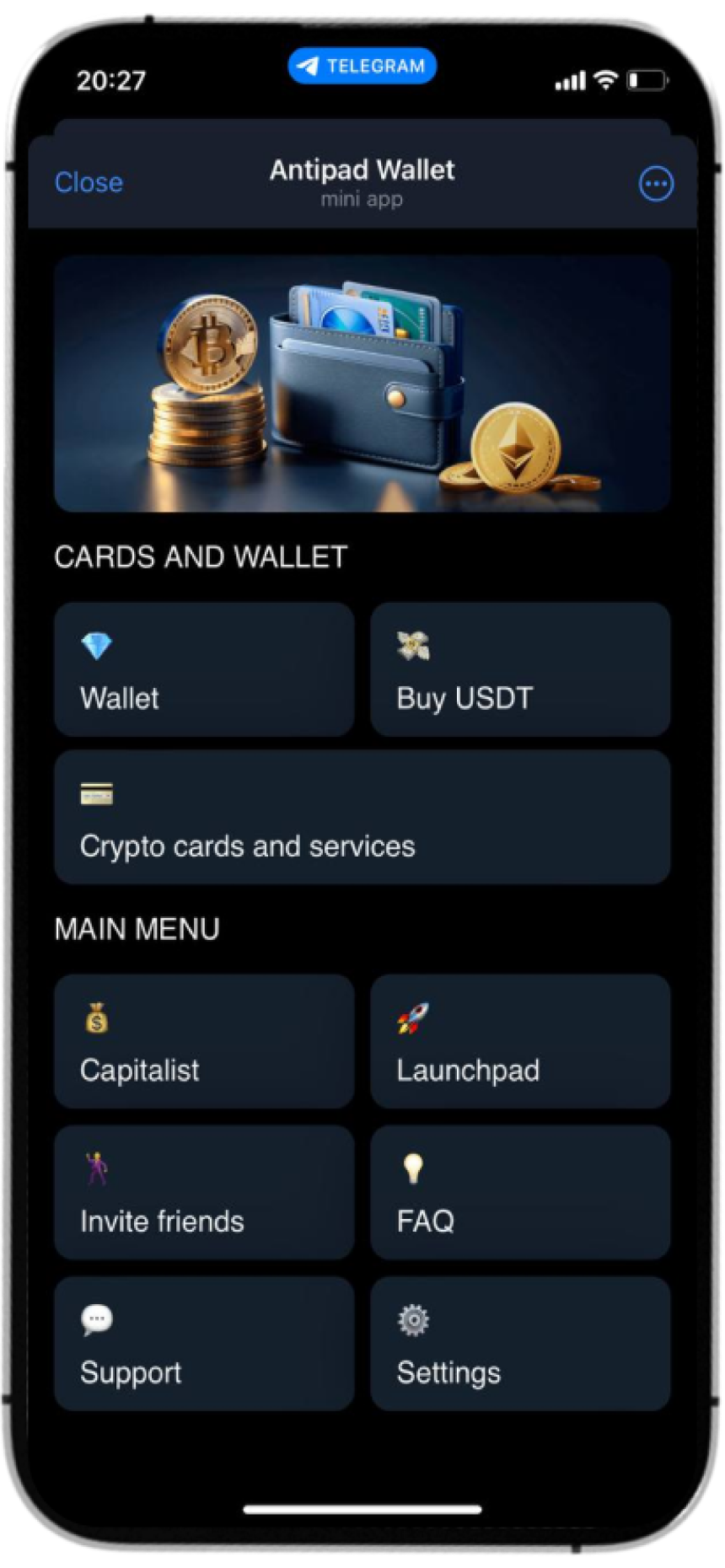The width and height of the screenshot is (725, 1568).
Task: Open the Wallet tile
Action: click(204, 669)
